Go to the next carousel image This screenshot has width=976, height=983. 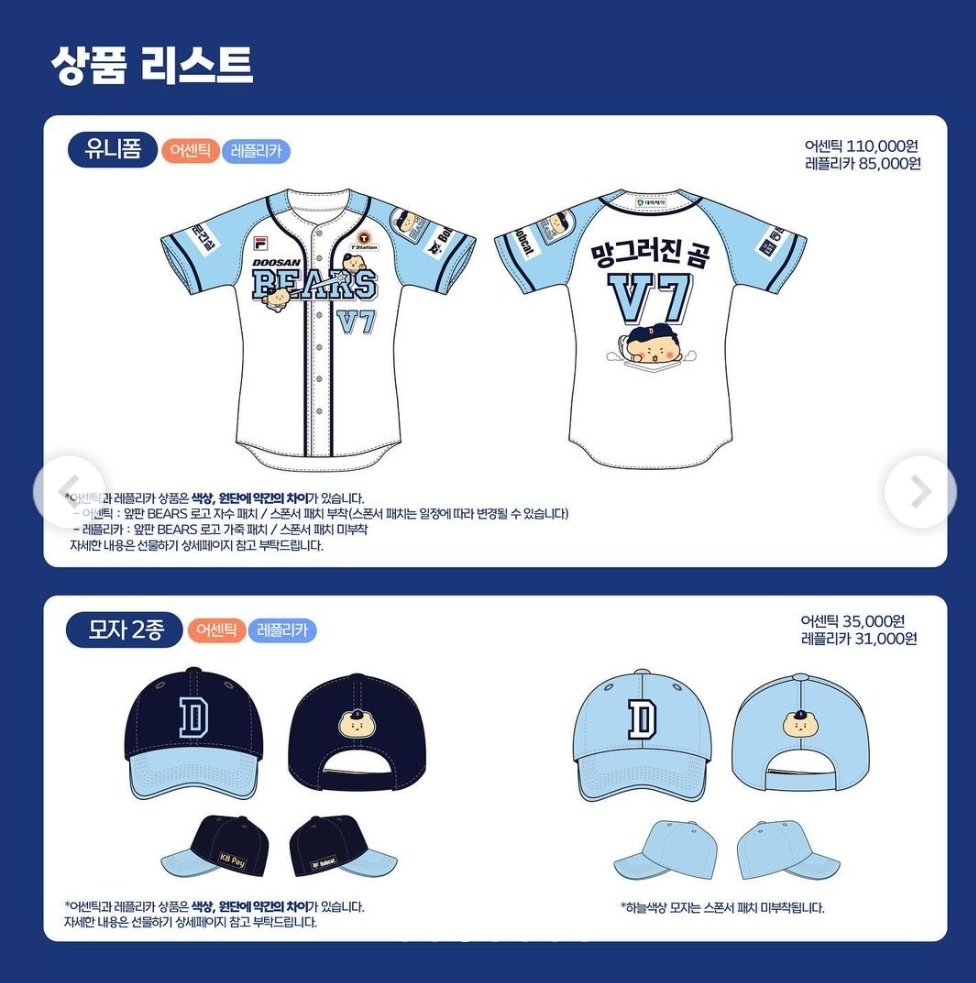[x=919, y=492]
